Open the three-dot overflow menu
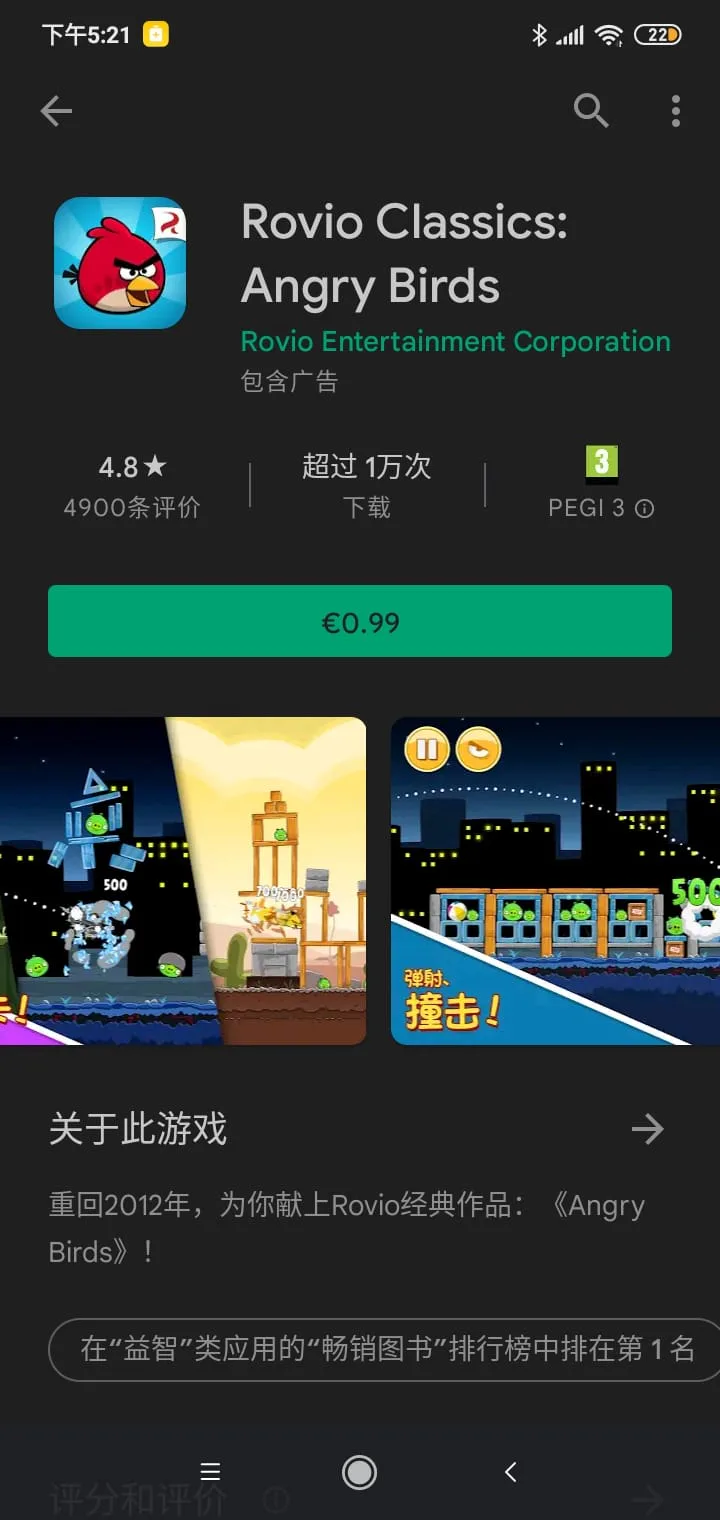 click(x=676, y=111)
